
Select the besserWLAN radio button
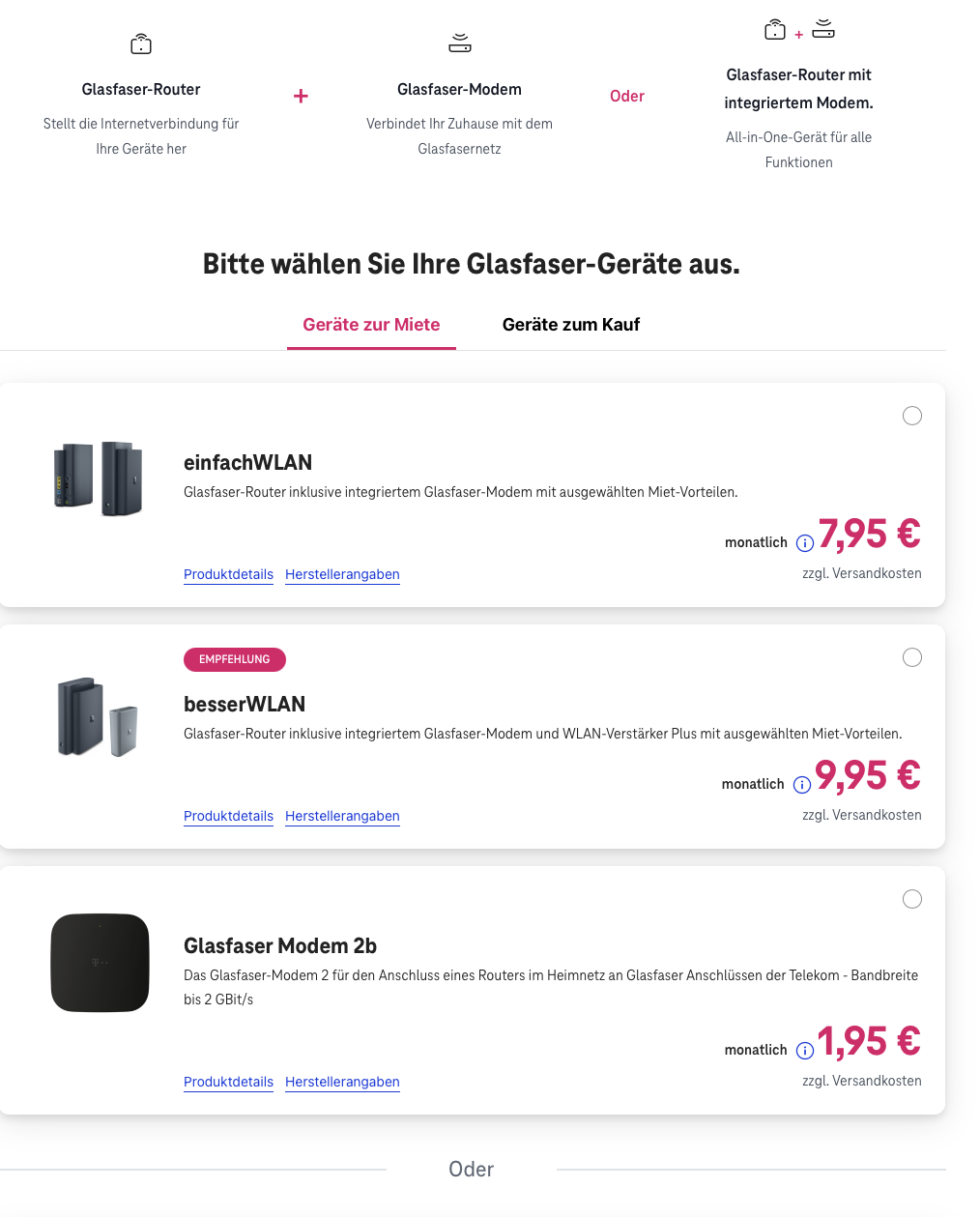click(x=911, y=657)
